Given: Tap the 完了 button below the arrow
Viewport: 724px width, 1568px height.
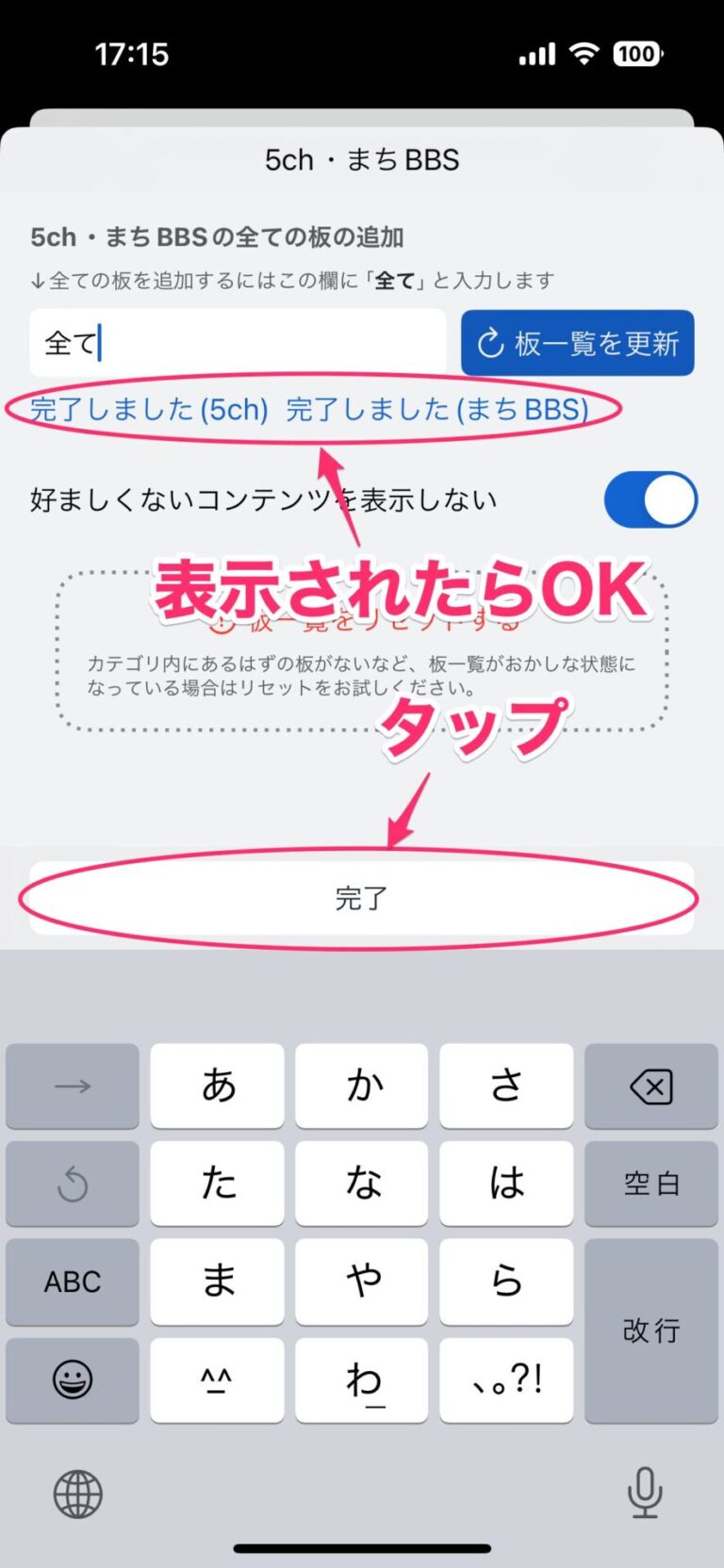Looking at the screenshot, I should (362, 898).
